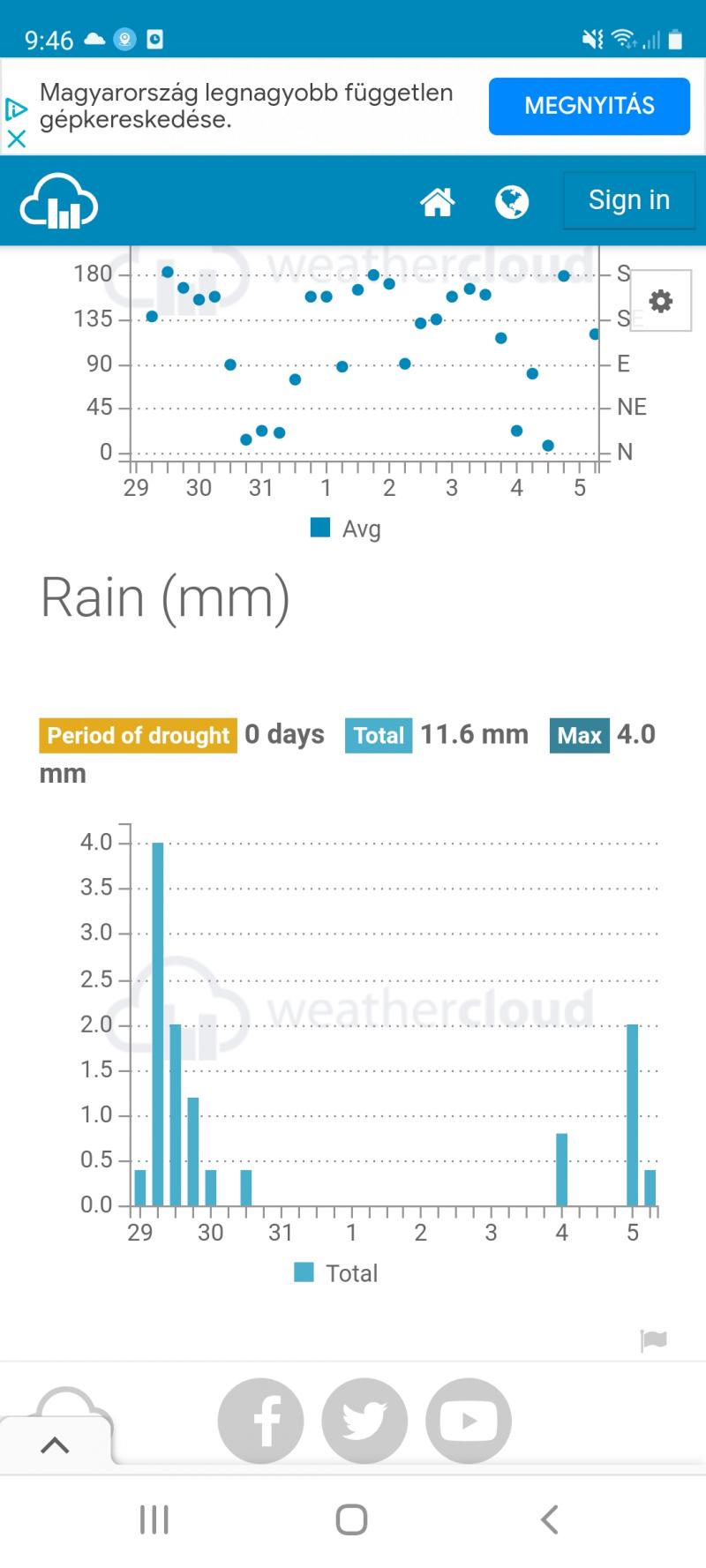Toggle the Total series in rain legend
The width and height of the screenshot is (706, 1568).
click(336, 1272)
